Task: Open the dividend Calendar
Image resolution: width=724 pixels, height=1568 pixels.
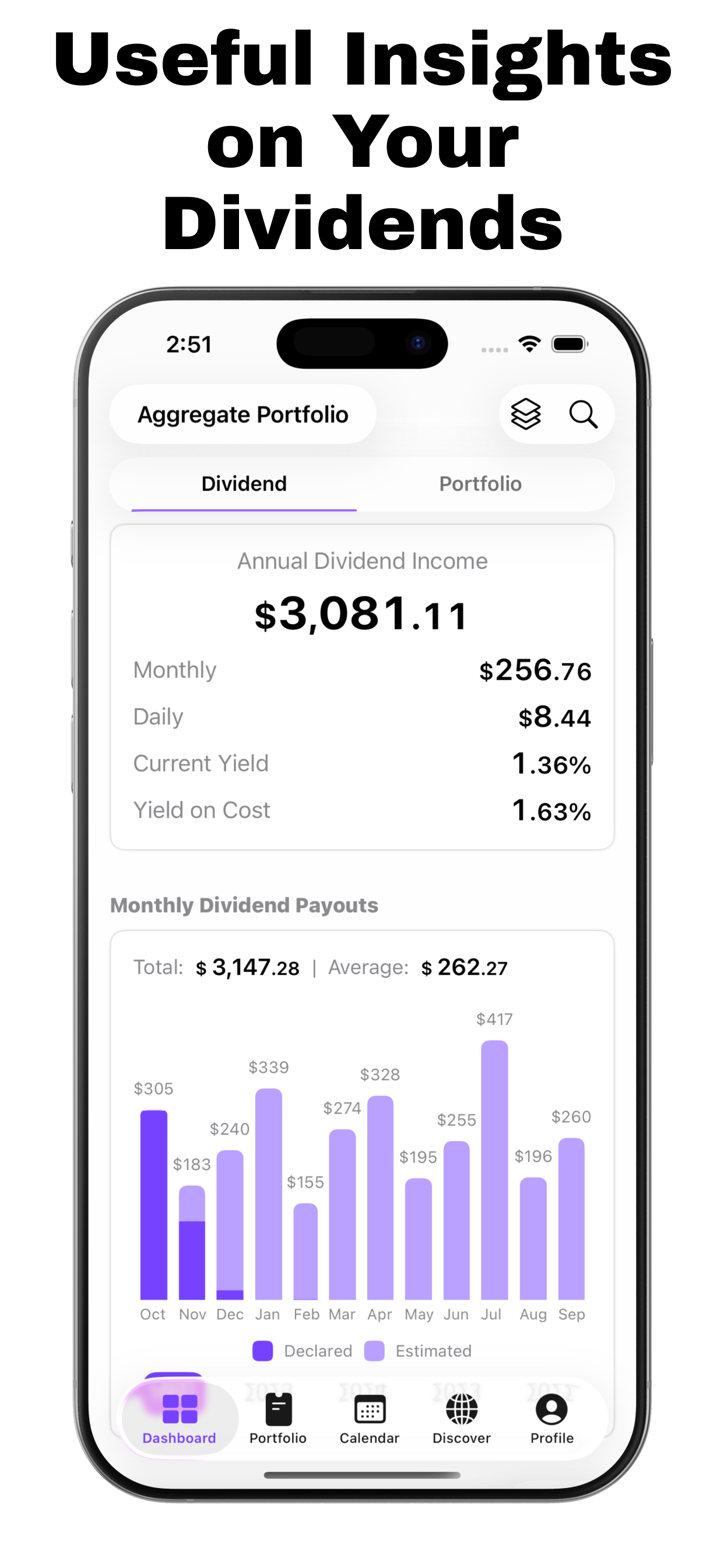Action: point(370,1418)
